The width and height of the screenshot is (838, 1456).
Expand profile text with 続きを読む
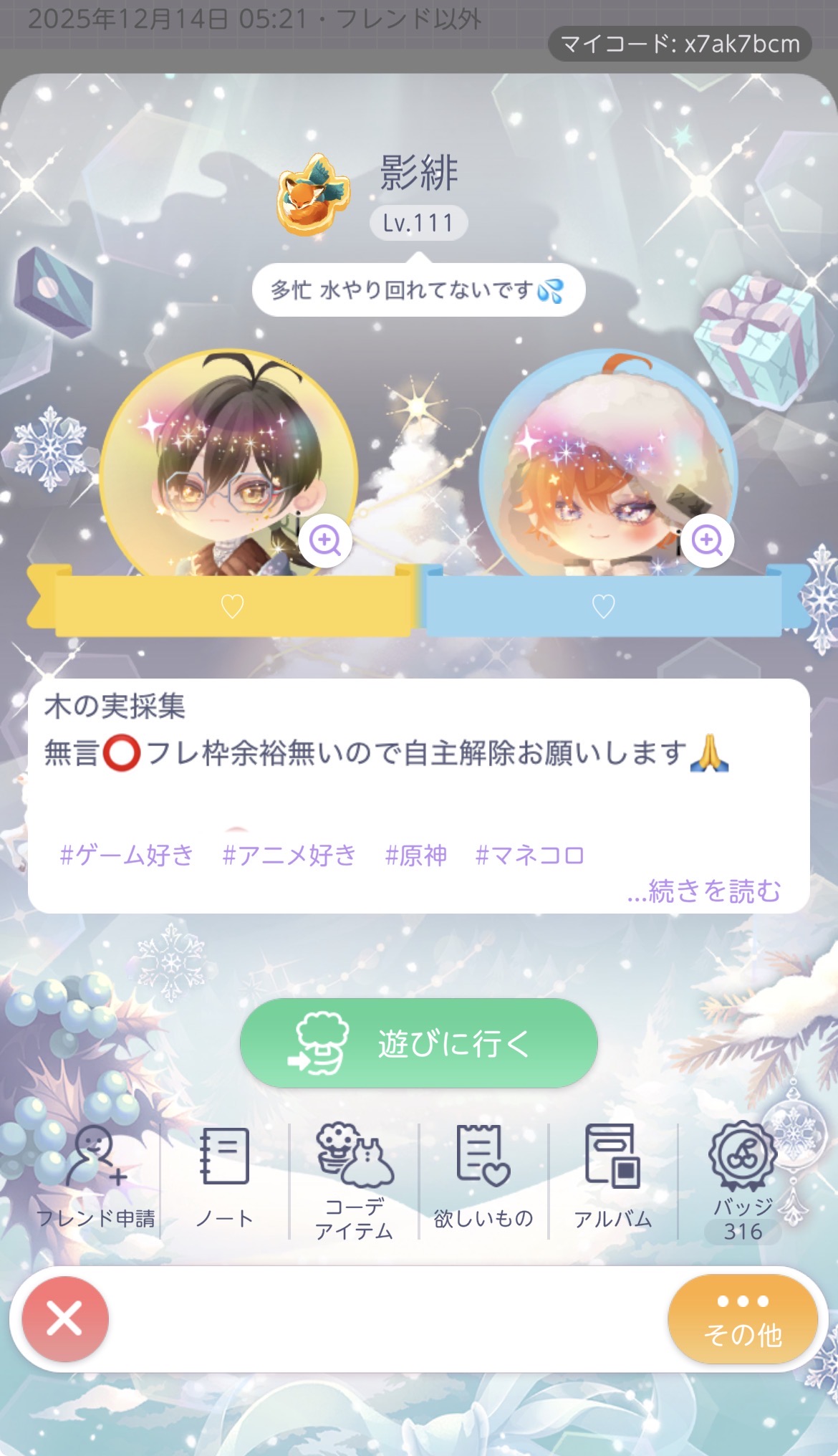click(703, 891)
